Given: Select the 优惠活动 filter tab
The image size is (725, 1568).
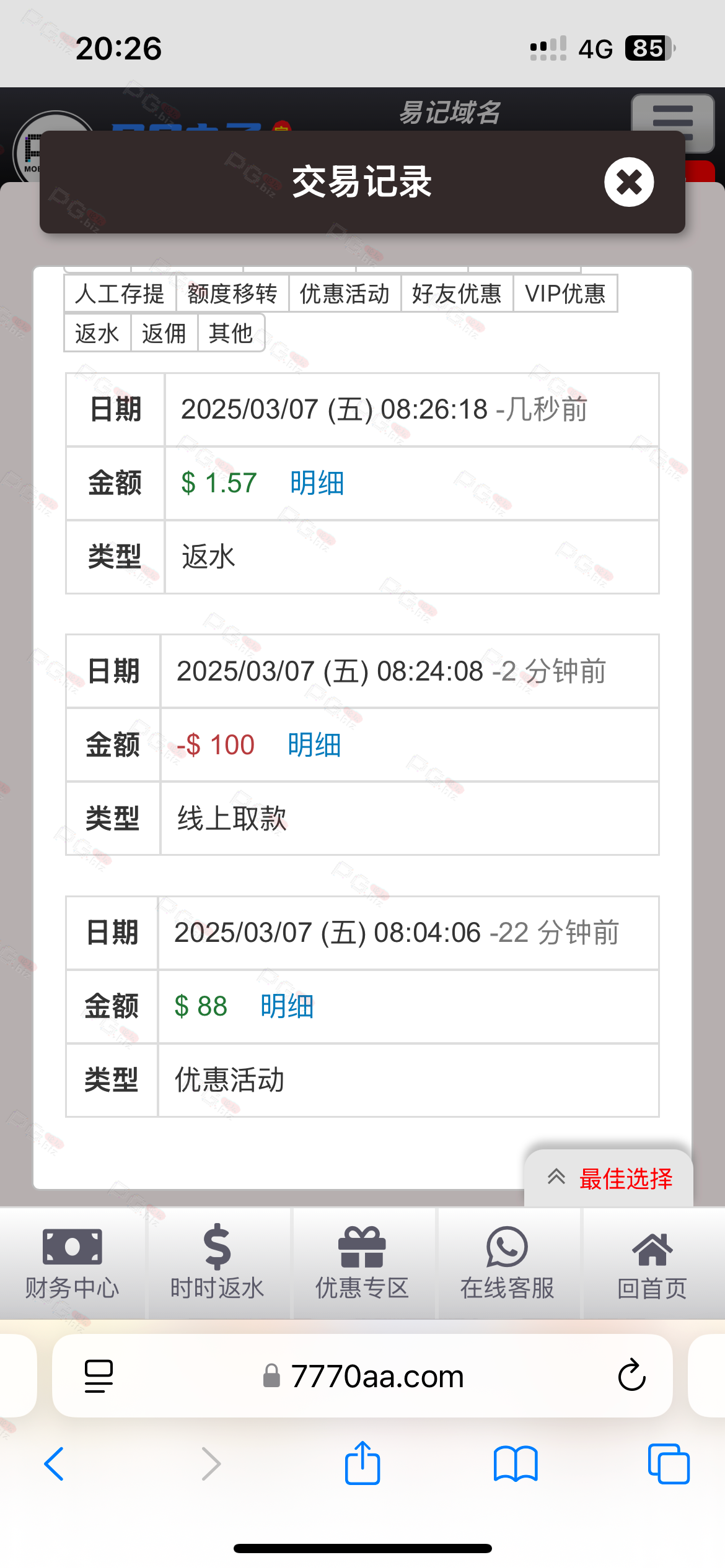Looking at the screenshot, I should [x=345, y=294].
